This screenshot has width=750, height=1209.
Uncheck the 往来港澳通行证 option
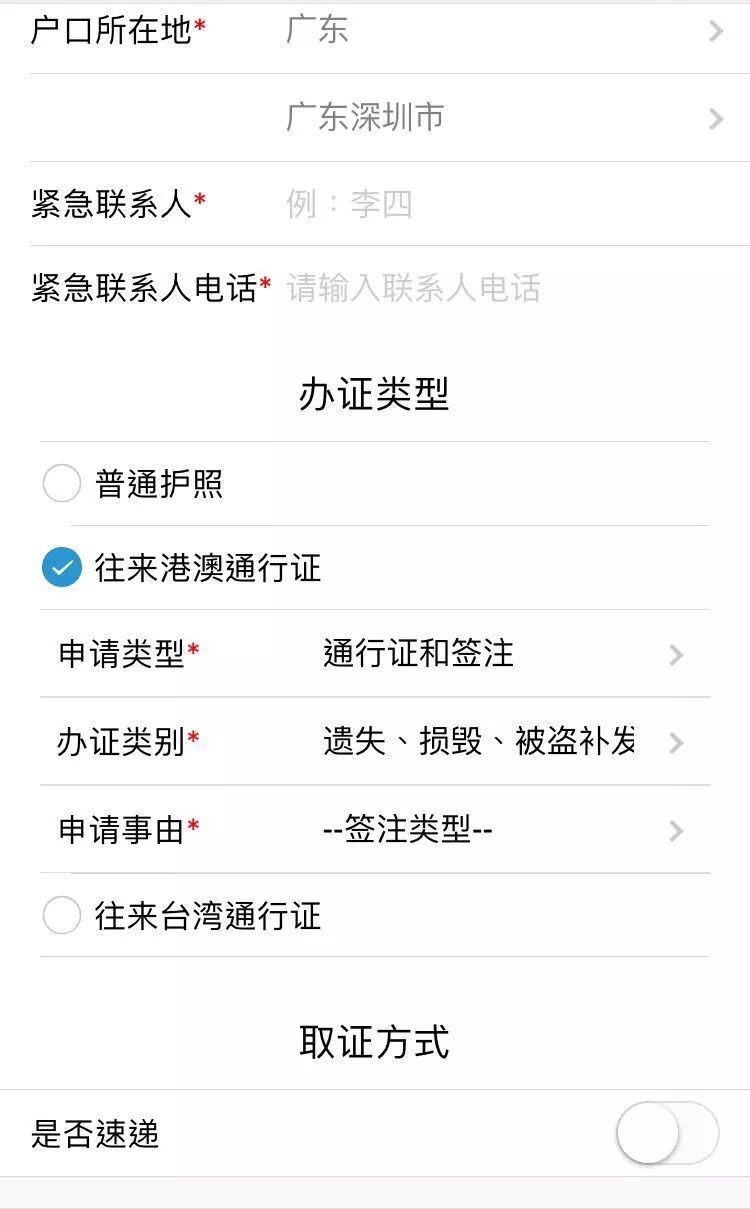[x=62, y=569]
